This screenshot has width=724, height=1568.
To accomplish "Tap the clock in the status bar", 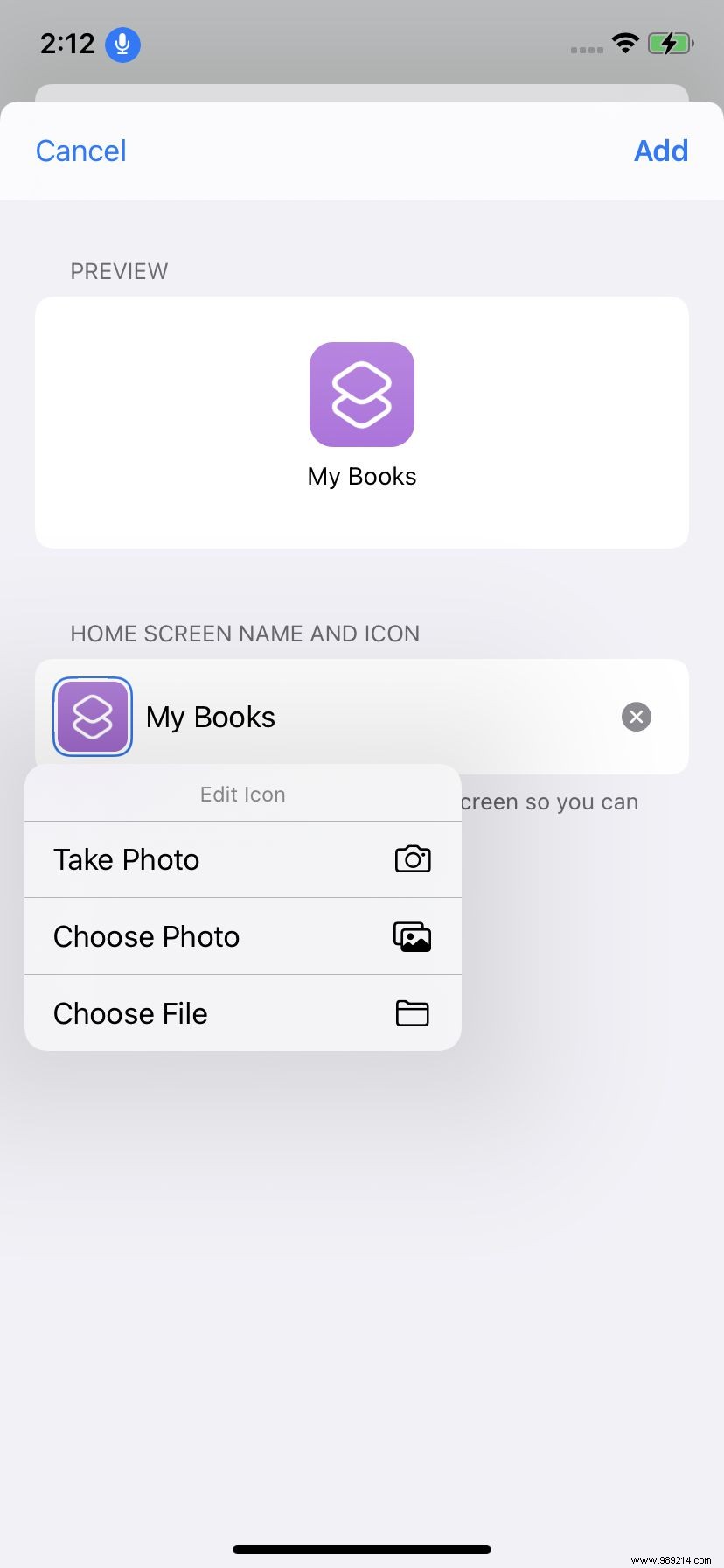I will point(66,44).
